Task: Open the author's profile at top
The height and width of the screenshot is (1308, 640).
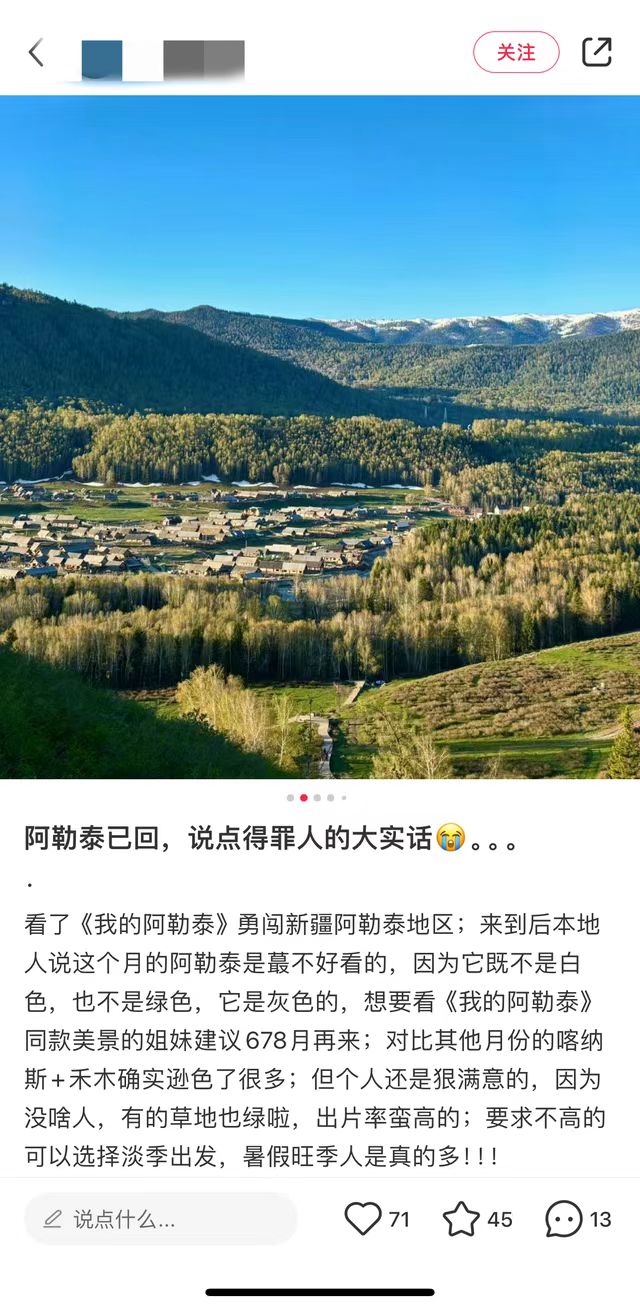Action: [162, 58]
